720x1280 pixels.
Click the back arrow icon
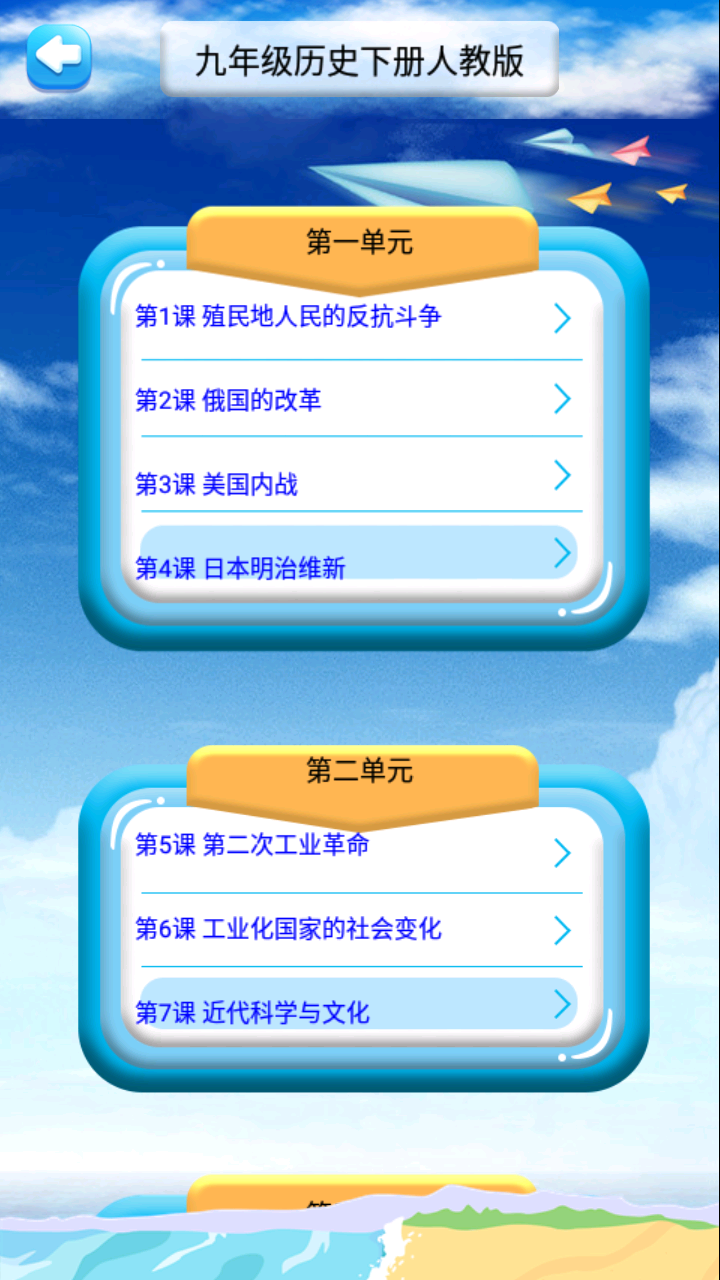pyautogui.click(x=58, y=58)
